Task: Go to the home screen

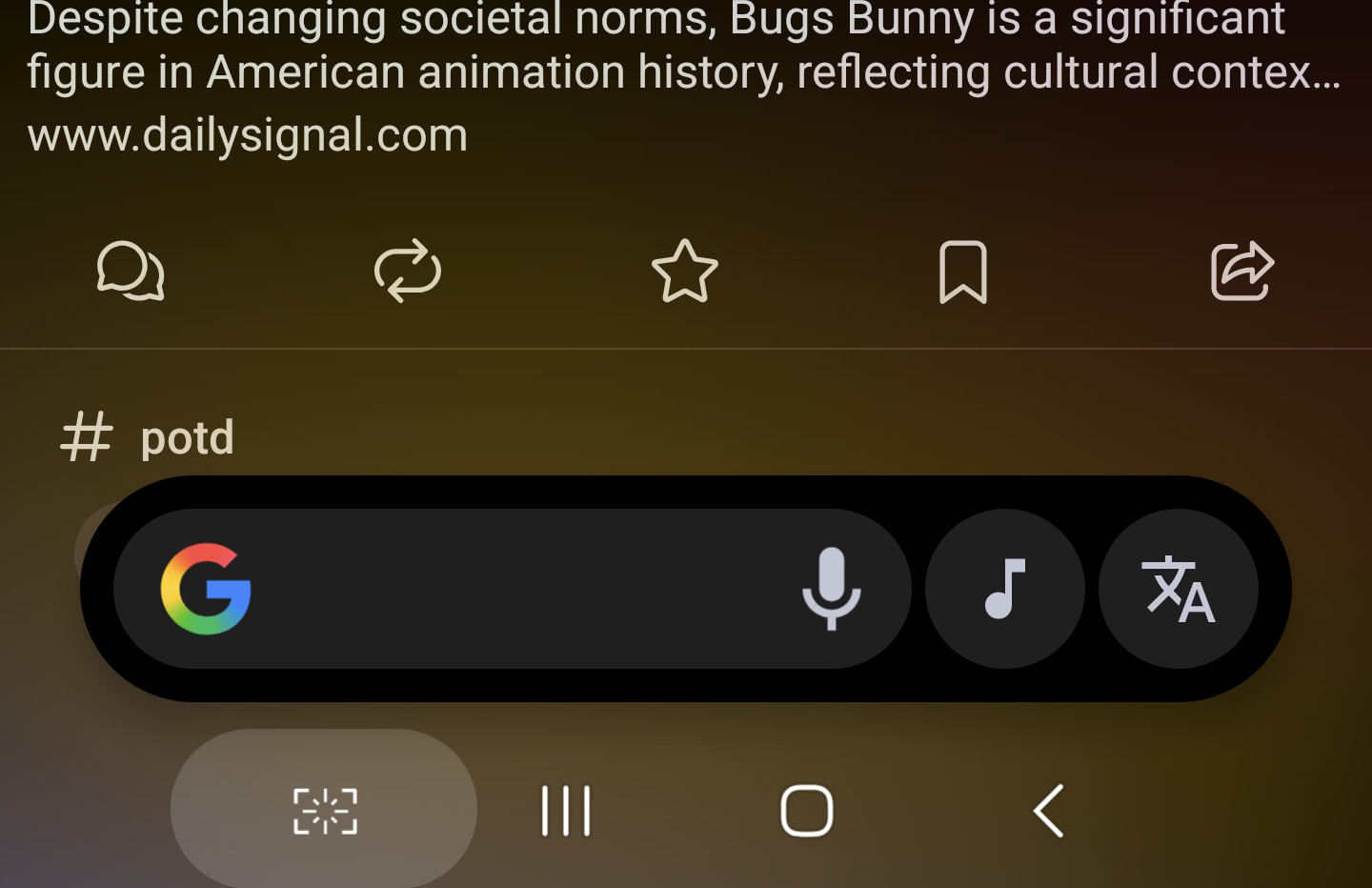Action: pyautogui.click(x=807, y=811)
